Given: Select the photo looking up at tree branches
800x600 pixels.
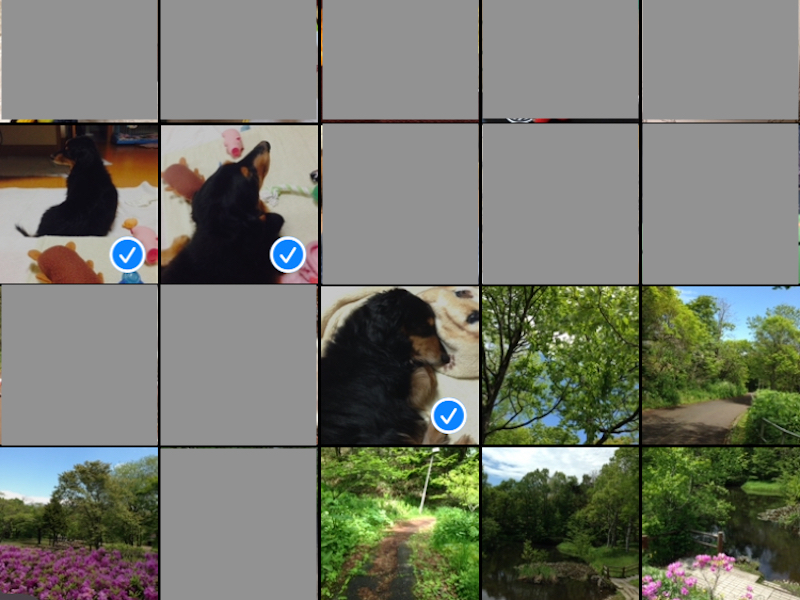Looking at the screenshot, I should point(560,365).
